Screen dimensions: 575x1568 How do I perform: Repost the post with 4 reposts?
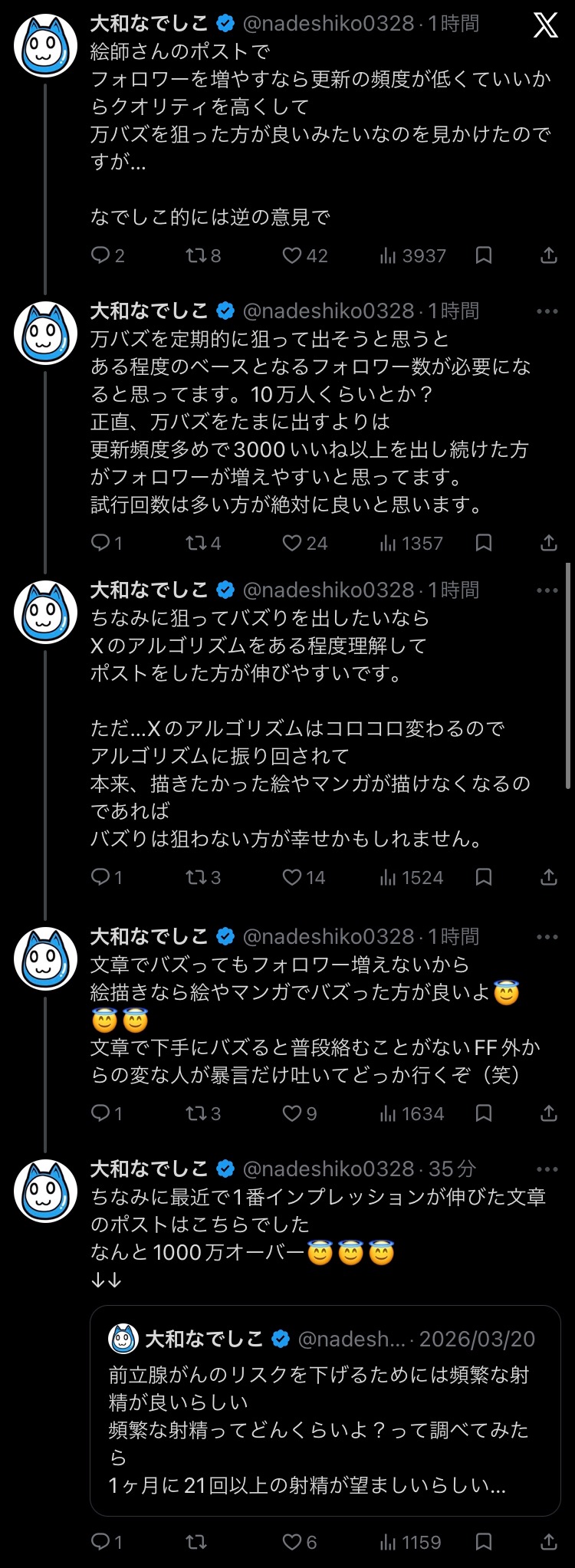(x=196, y=543)
